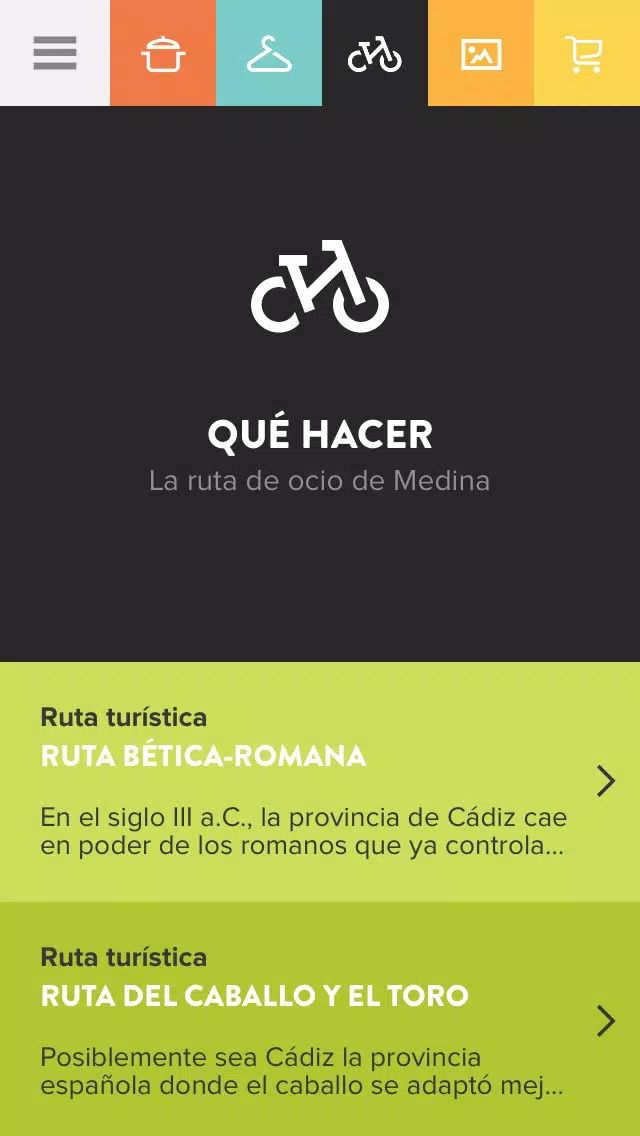Go to the shopping cart tab
Screen dimensions: 640x1136
point(587,53)
